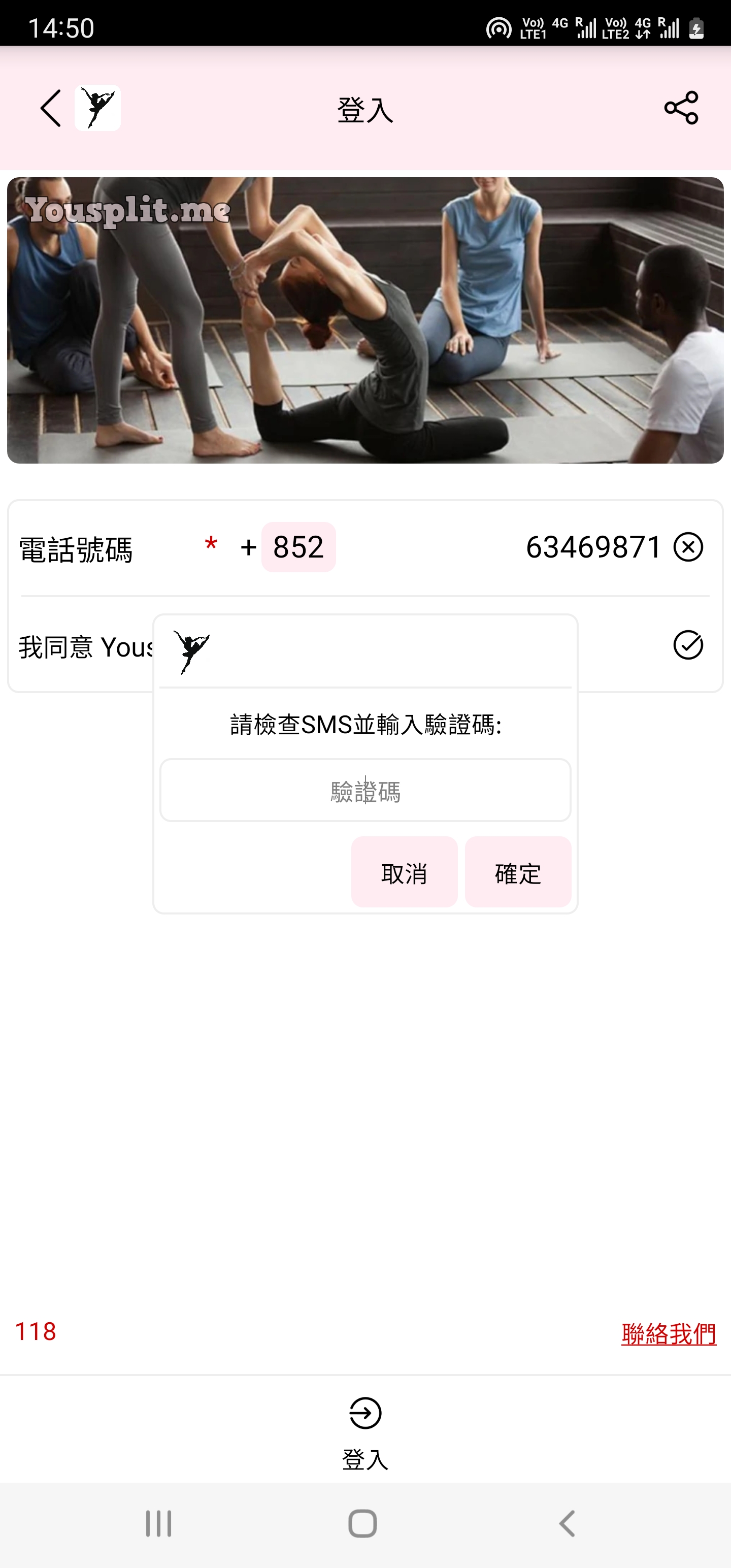Image resolution: width=731 pixels, height=1568 pixels.
Task: Tap the share icon in the header
Action: [680, 108]
